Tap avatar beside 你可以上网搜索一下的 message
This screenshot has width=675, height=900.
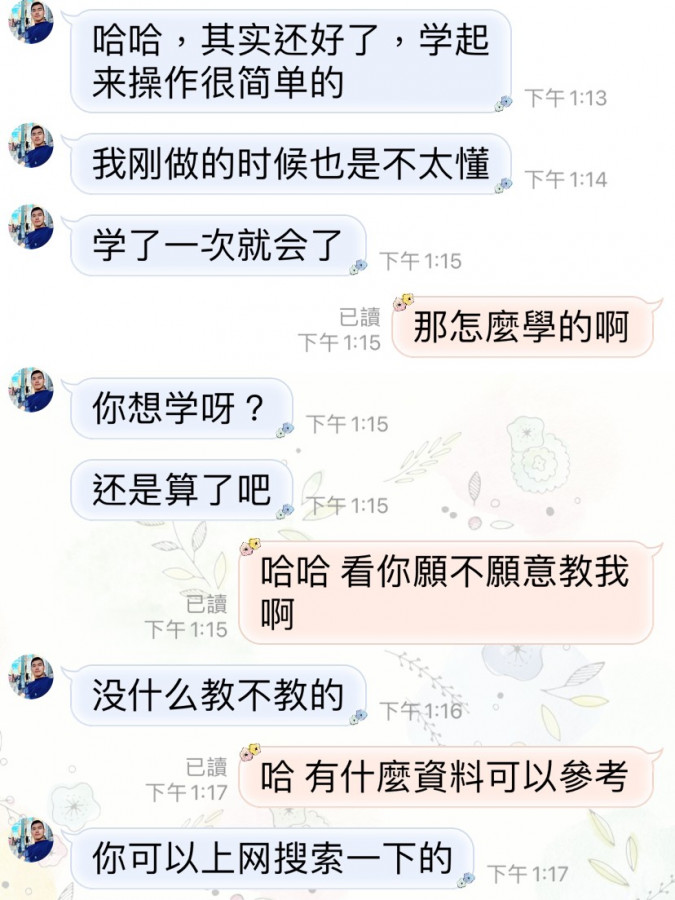[30, 839]
